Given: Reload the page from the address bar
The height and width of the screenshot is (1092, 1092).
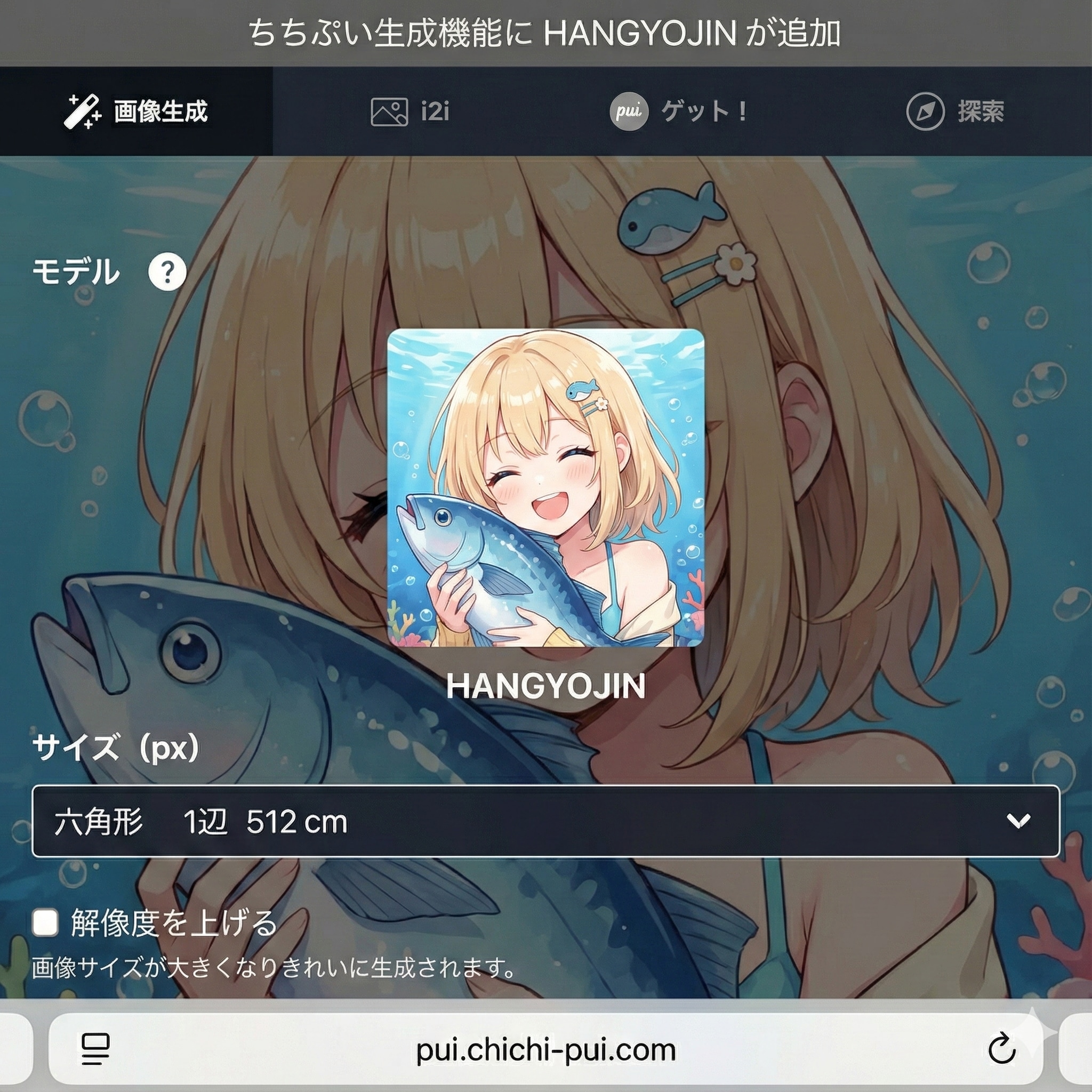Looking at the screenshot, I should coord(1001,1049).
